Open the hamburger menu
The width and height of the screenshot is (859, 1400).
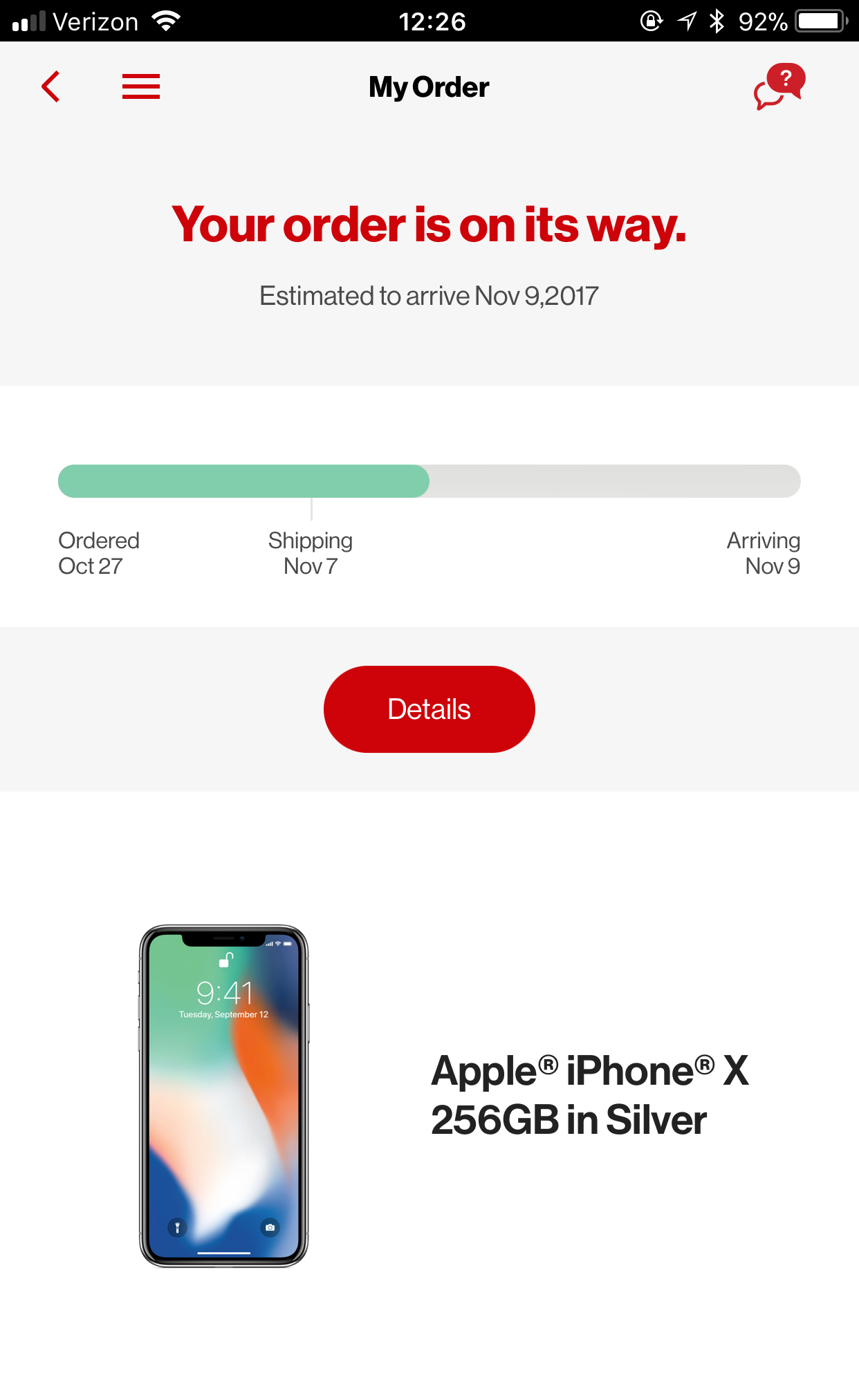tap(141, 86)
